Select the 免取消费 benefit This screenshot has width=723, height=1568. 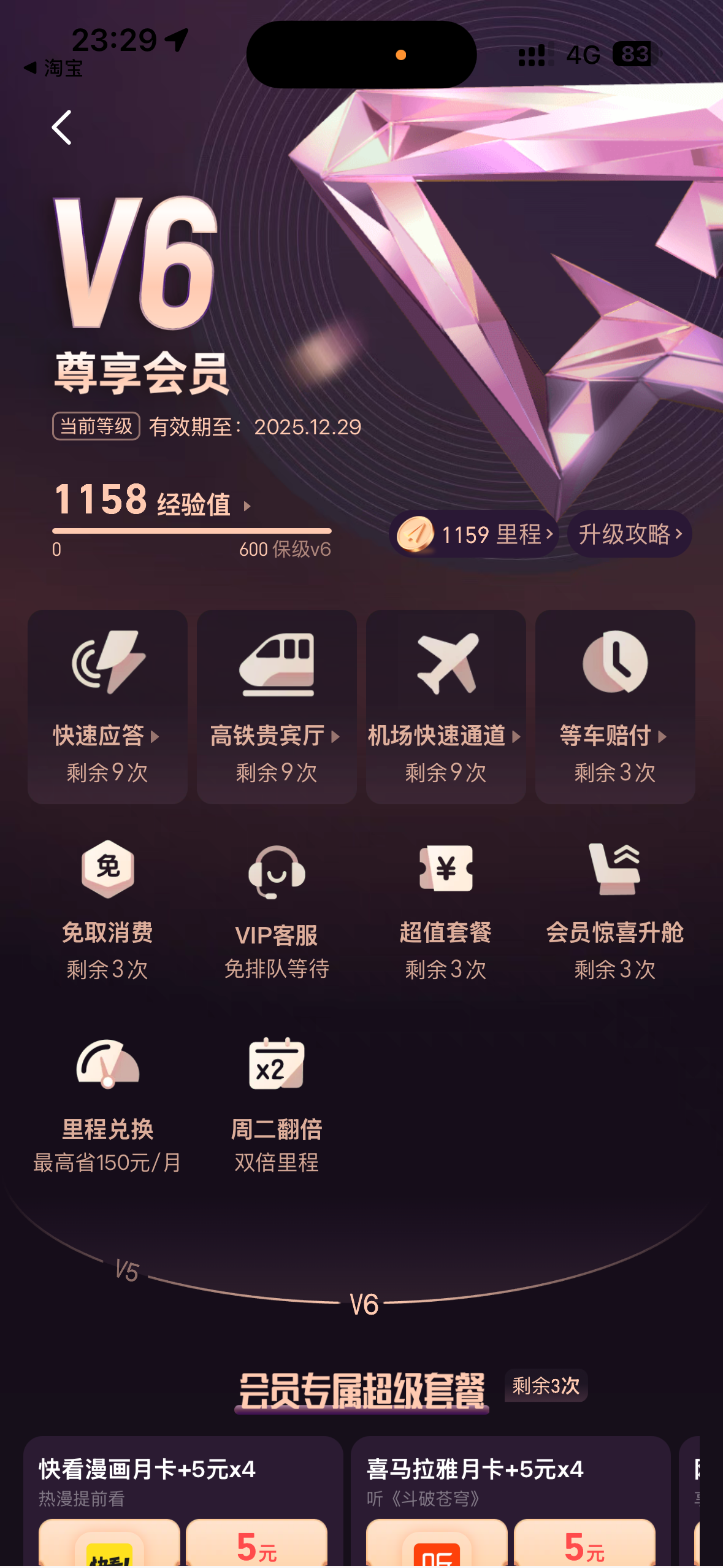pos(107,909)
